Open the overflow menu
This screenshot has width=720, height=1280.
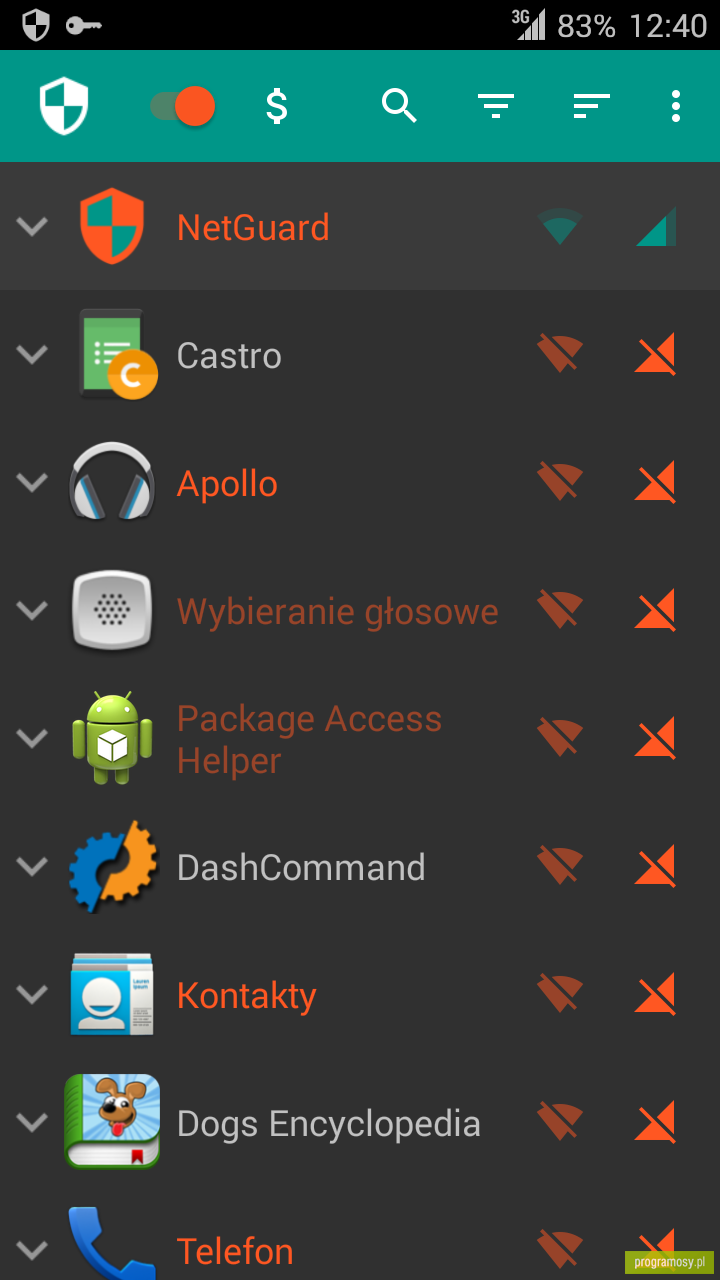click(x=676, y=106)
